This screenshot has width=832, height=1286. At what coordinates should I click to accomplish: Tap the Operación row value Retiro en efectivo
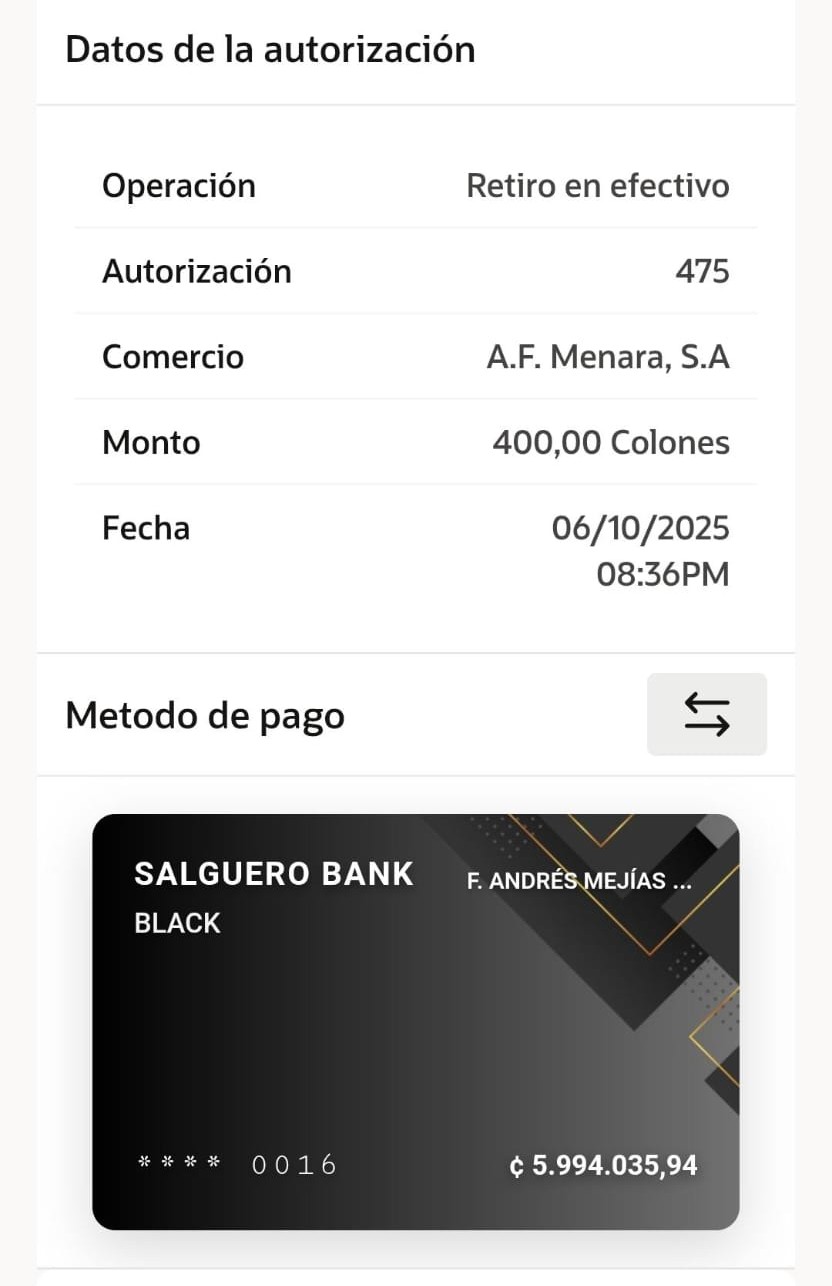point(597,185)
